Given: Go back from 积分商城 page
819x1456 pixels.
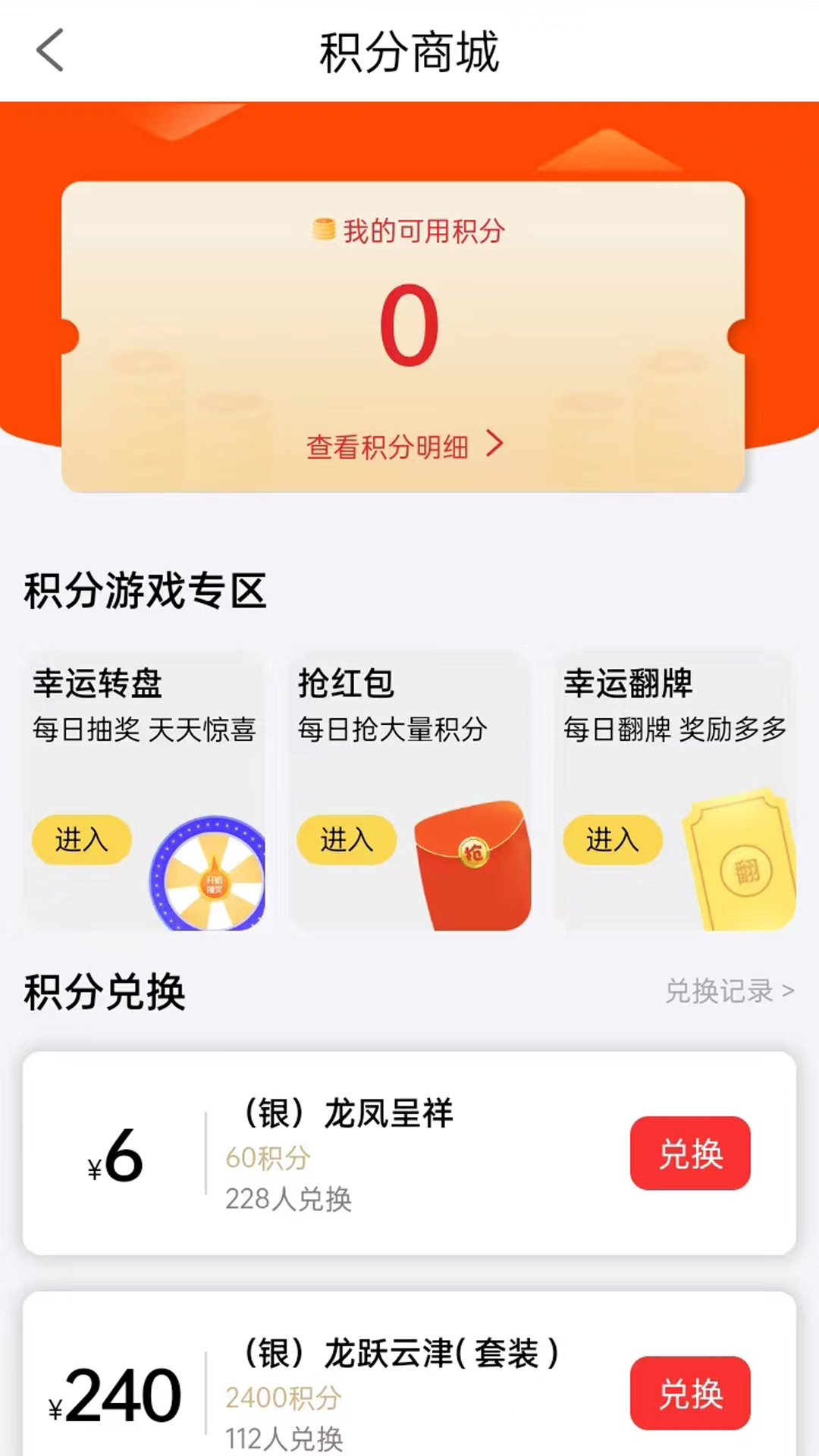Looking at the screenshot, I should click(50, 51).
